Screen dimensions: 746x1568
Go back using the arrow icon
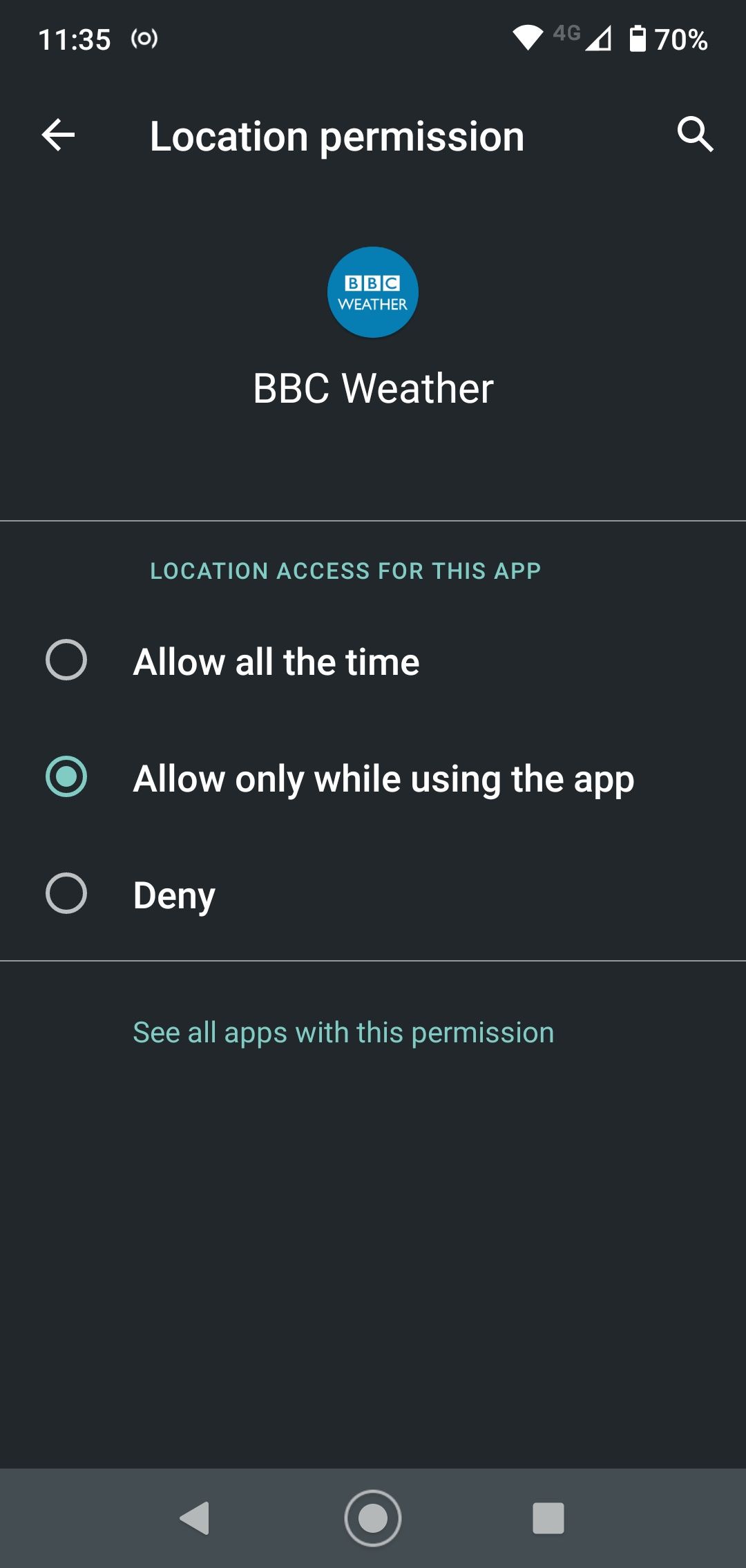[x=58, y=135]
